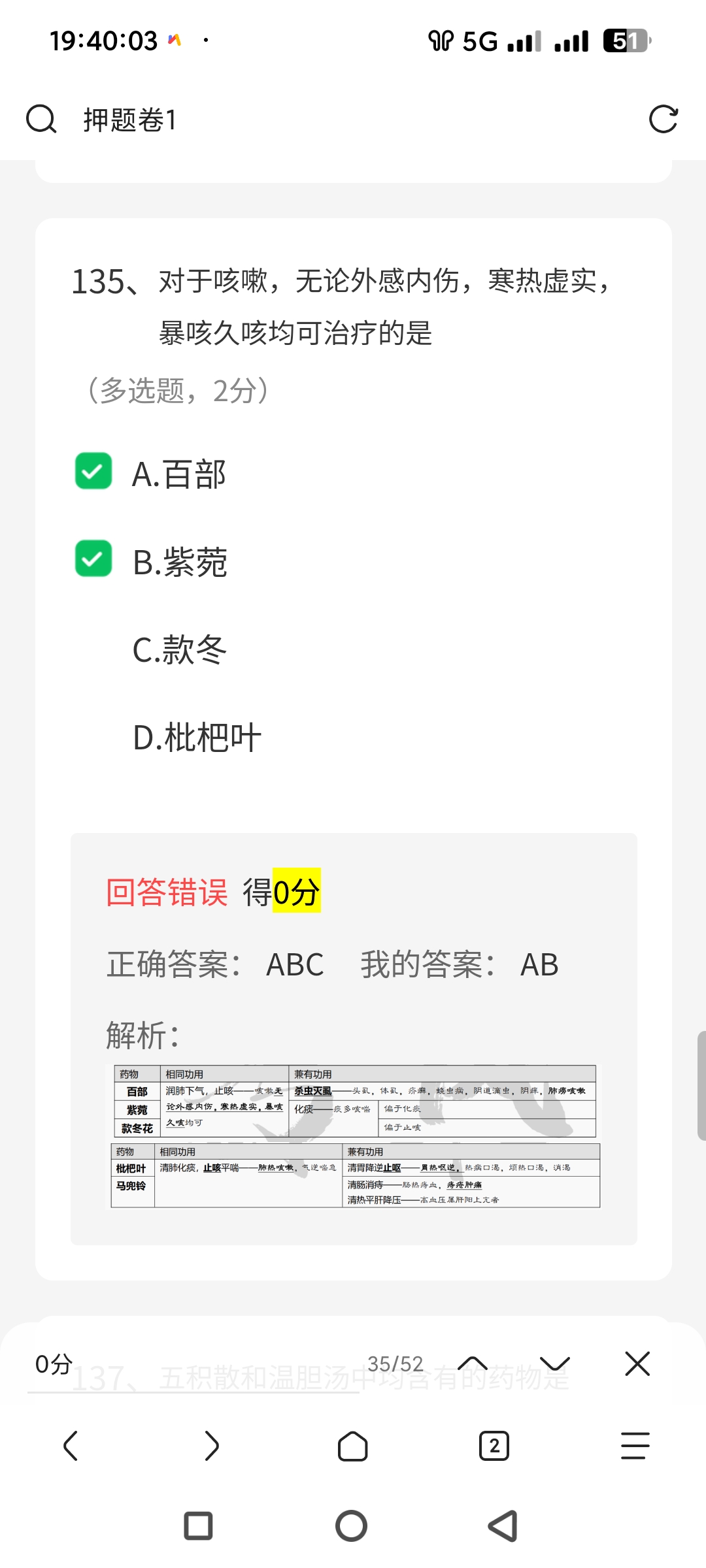
Task: Toggle checkbox for option B.紫菀
Action: coord(93,559)
